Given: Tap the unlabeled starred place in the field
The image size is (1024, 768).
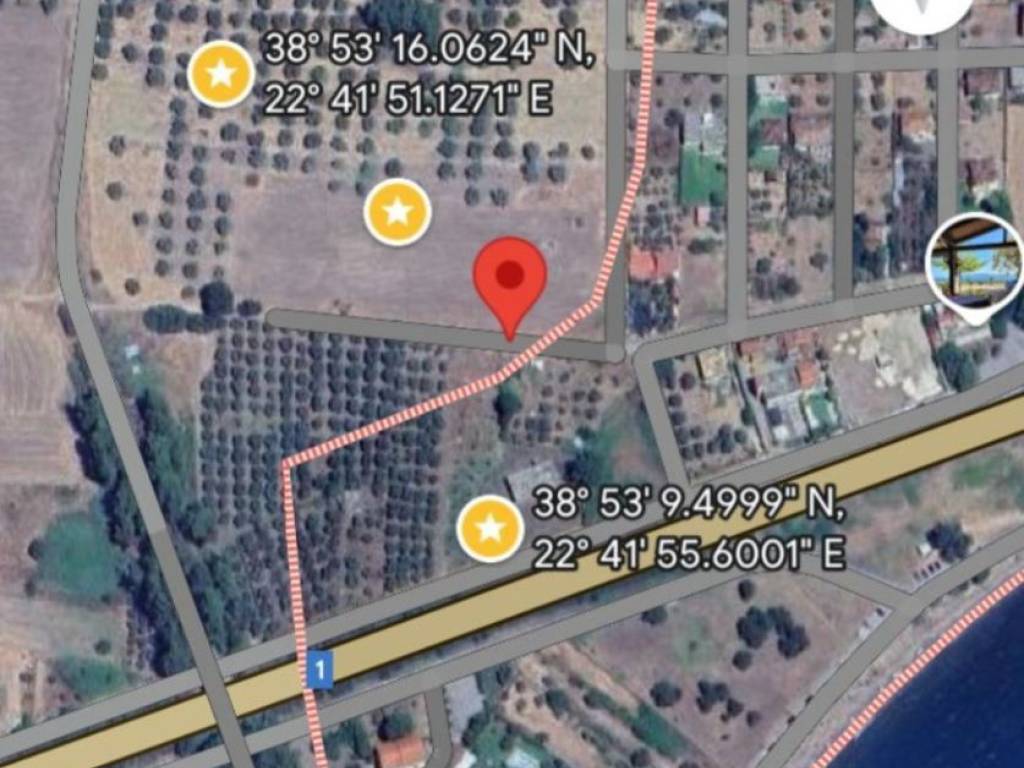Looking at the screenshot, I should tap(397, 211).
